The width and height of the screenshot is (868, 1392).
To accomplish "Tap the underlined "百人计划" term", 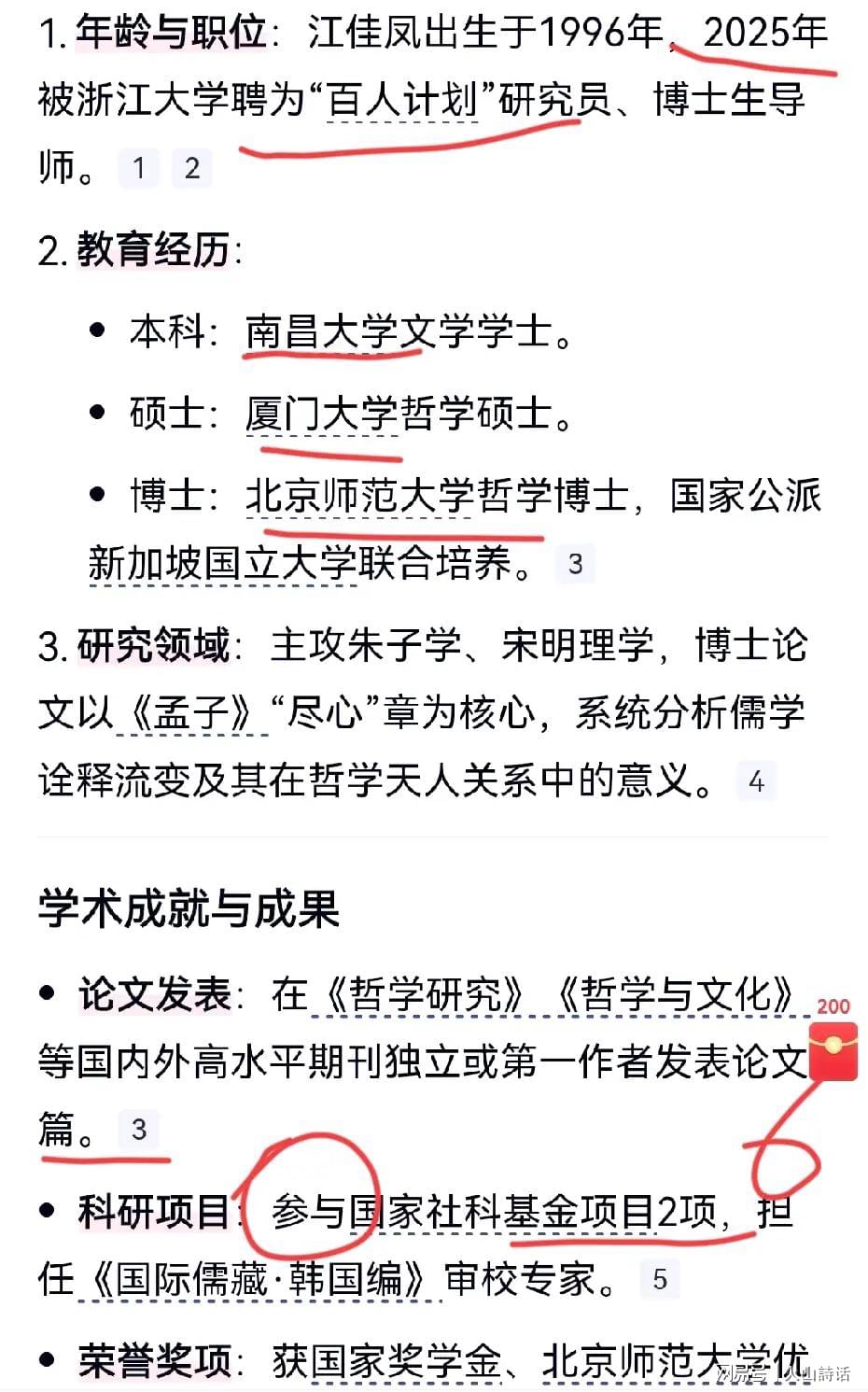I will pos(403,100).
